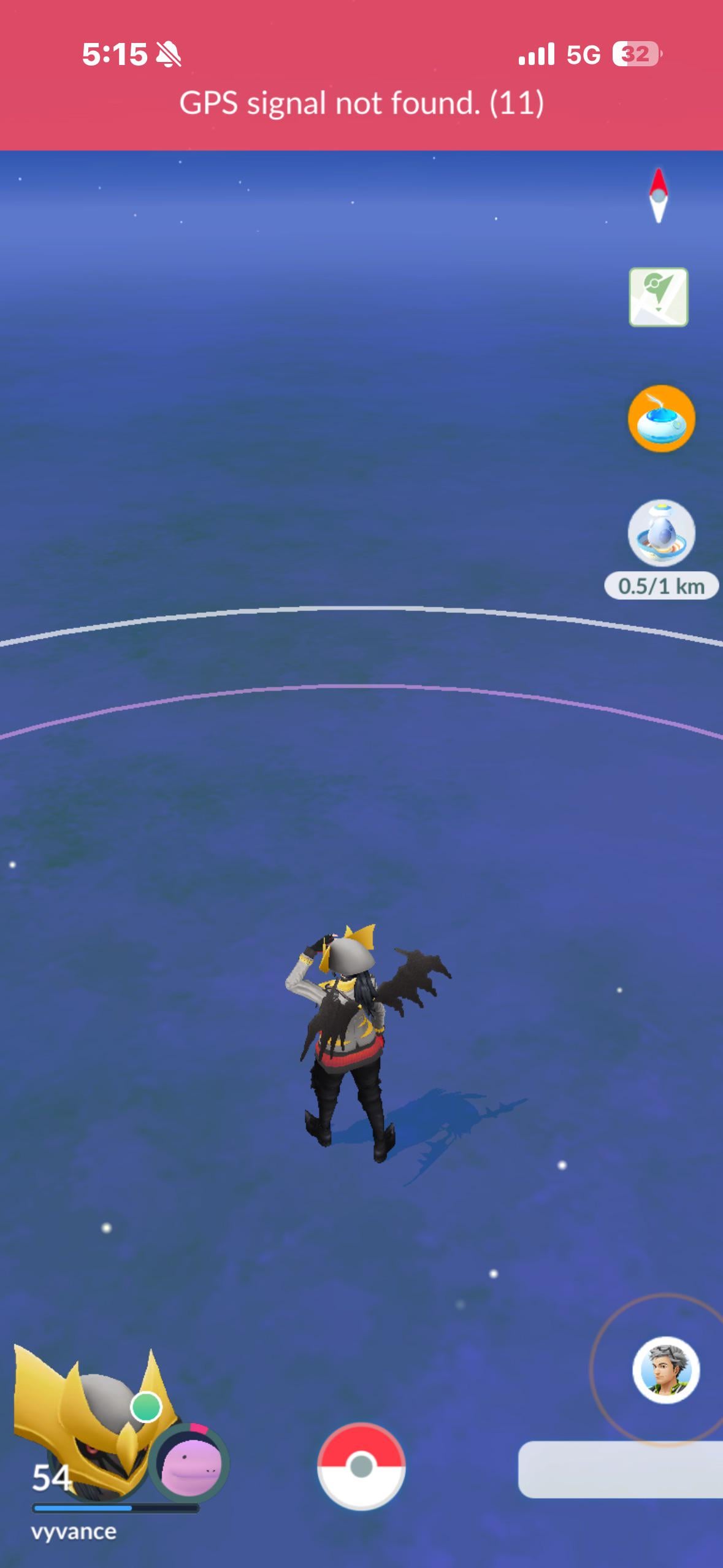Open Professor Willow research button
This screenshot has height=1568, width=723.
pos(665,1370)
